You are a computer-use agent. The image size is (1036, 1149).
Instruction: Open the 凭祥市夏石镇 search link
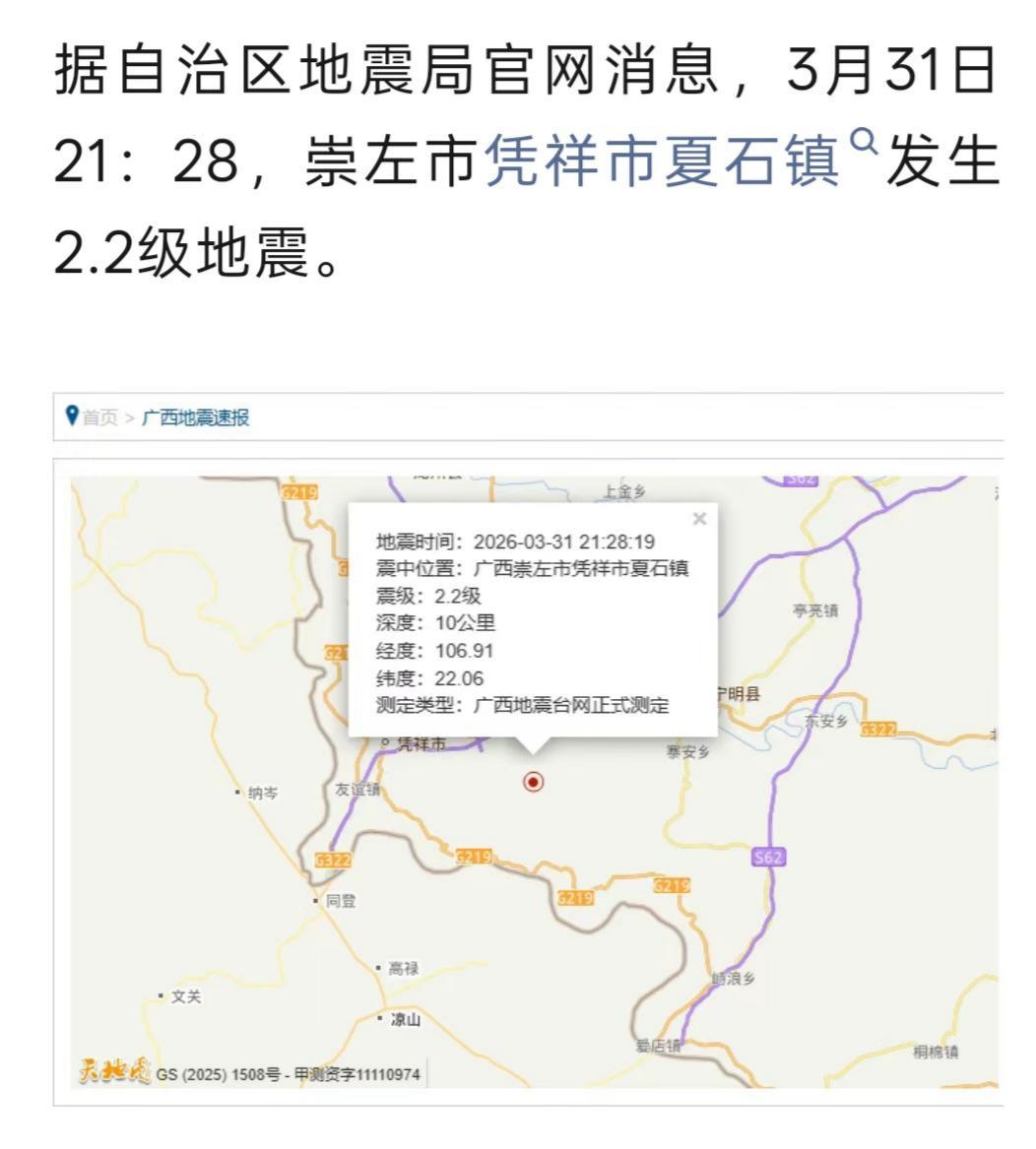[x=664, y=162]
